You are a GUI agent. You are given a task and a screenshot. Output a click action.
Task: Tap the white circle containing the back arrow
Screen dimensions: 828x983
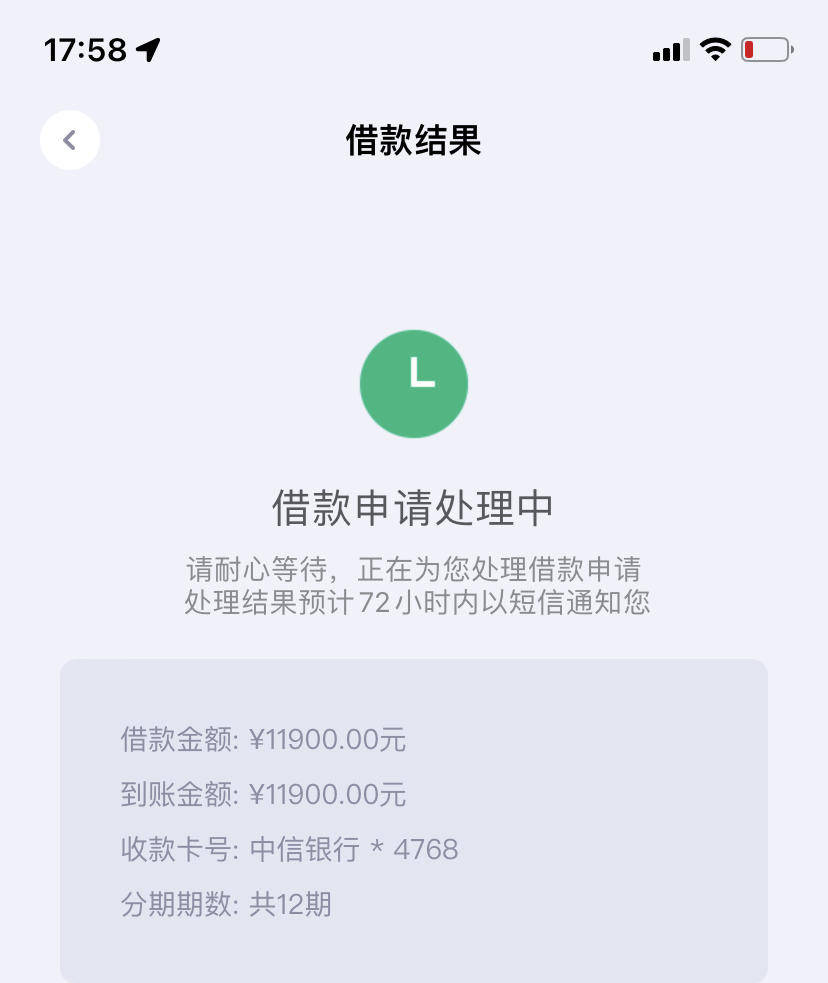coord(69,140)
